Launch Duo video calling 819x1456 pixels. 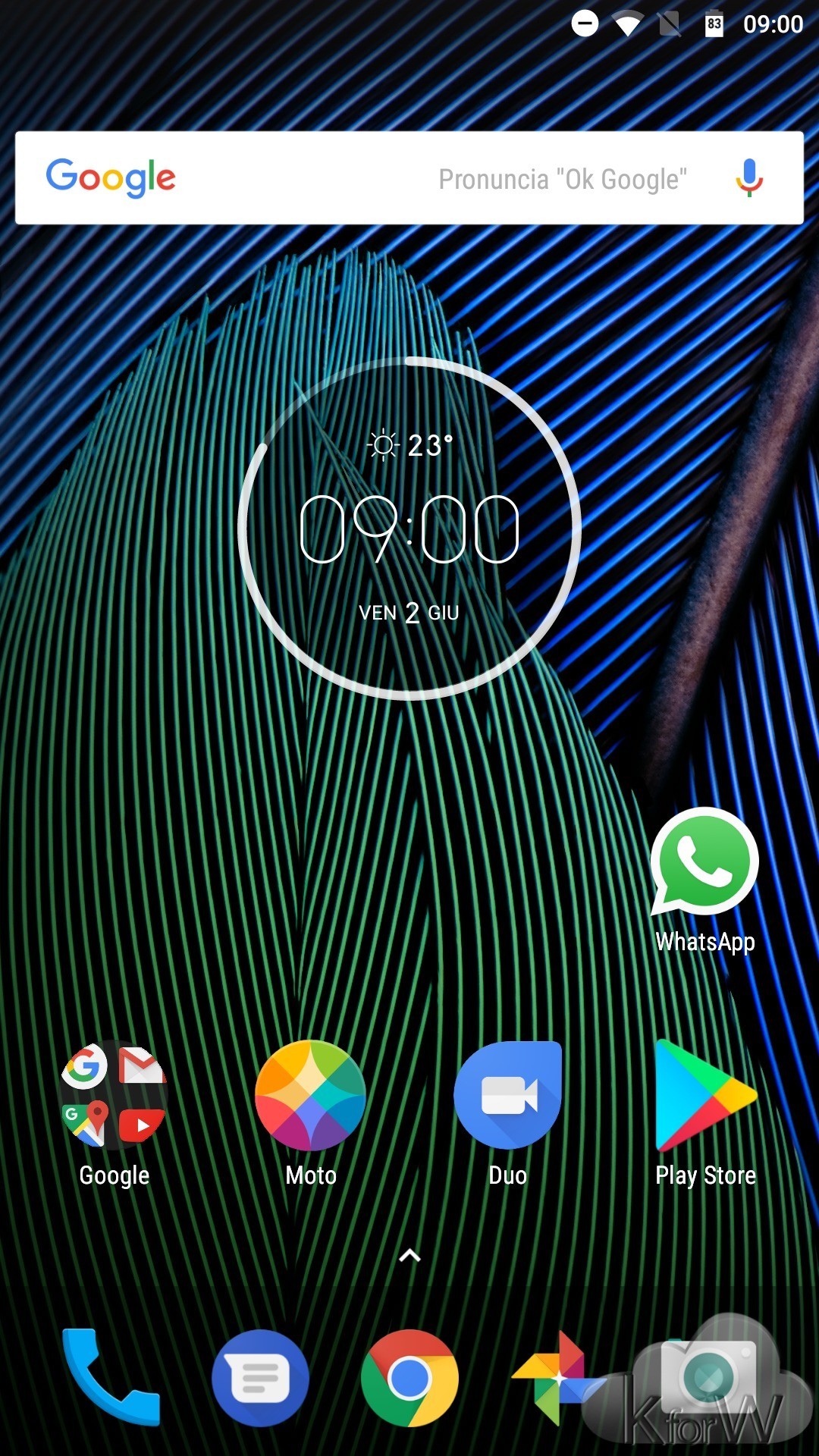507,1096
